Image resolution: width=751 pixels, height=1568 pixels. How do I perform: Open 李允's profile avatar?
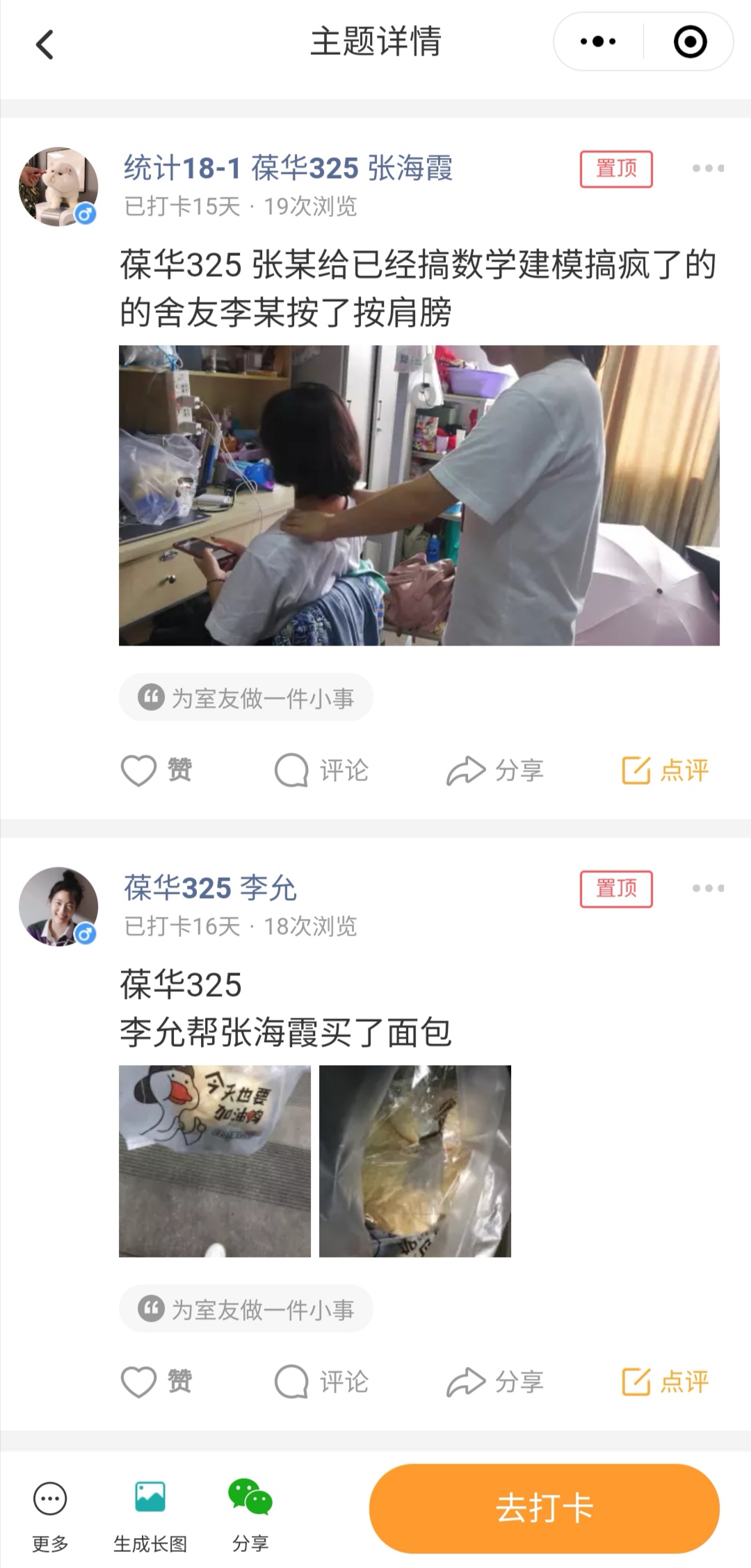pos(58,906)
